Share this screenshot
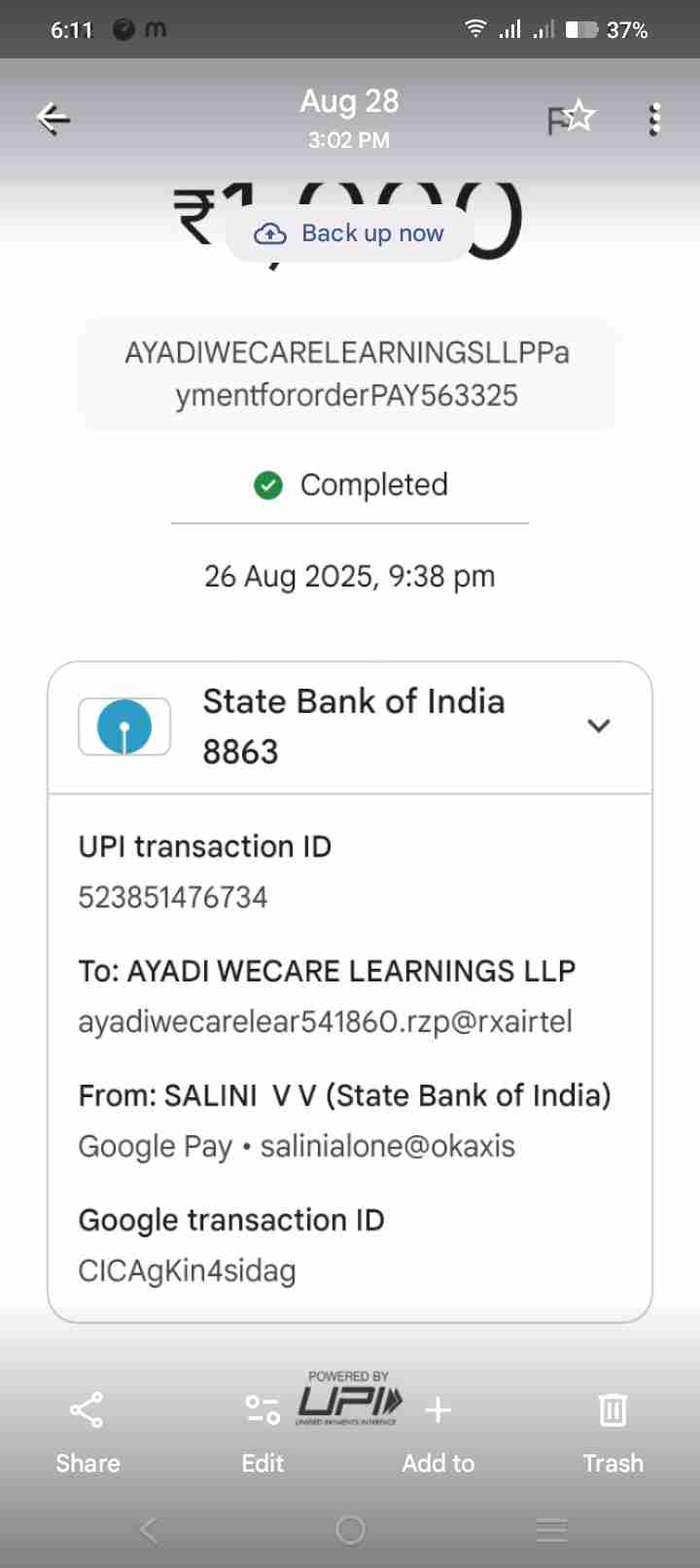The width and height of the screenshot is (700, 1568). pyautogui.click(x=87, y=1430)
